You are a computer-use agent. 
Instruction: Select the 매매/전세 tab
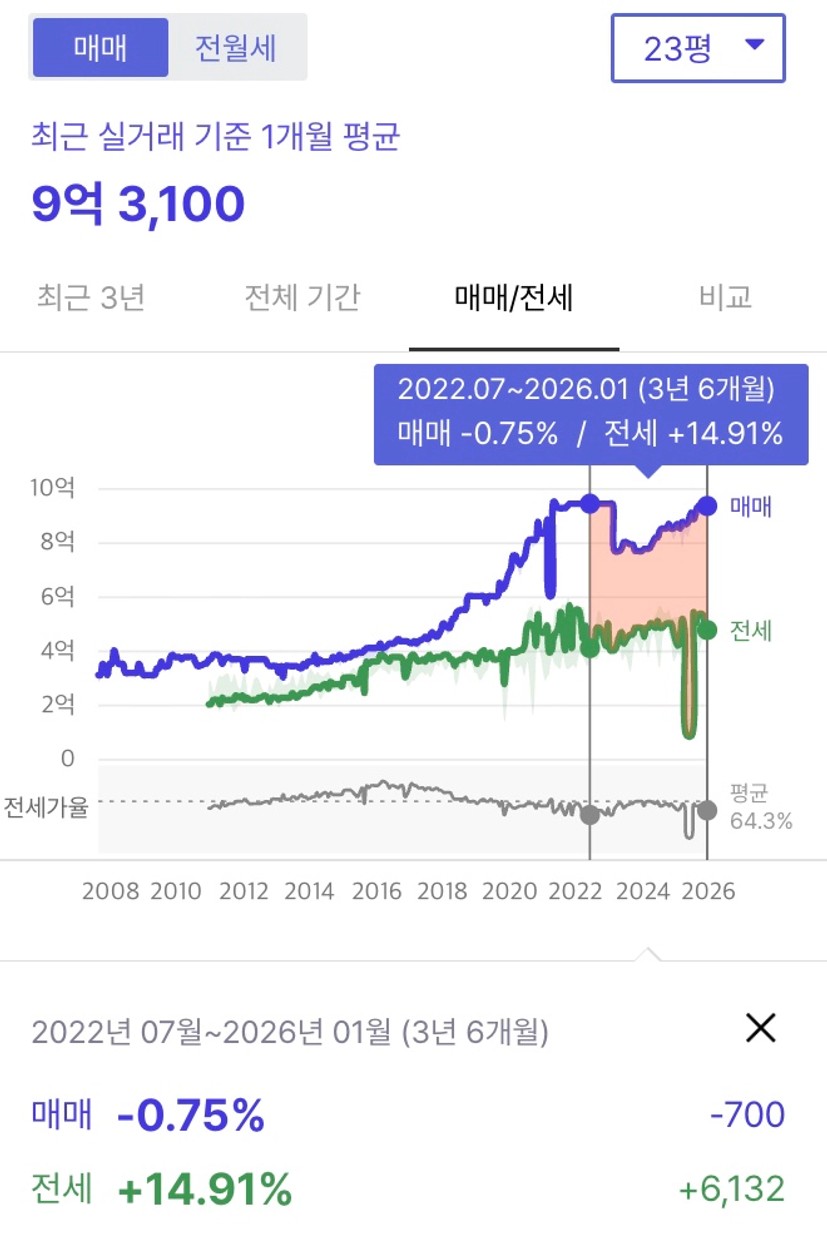(513, 298)
